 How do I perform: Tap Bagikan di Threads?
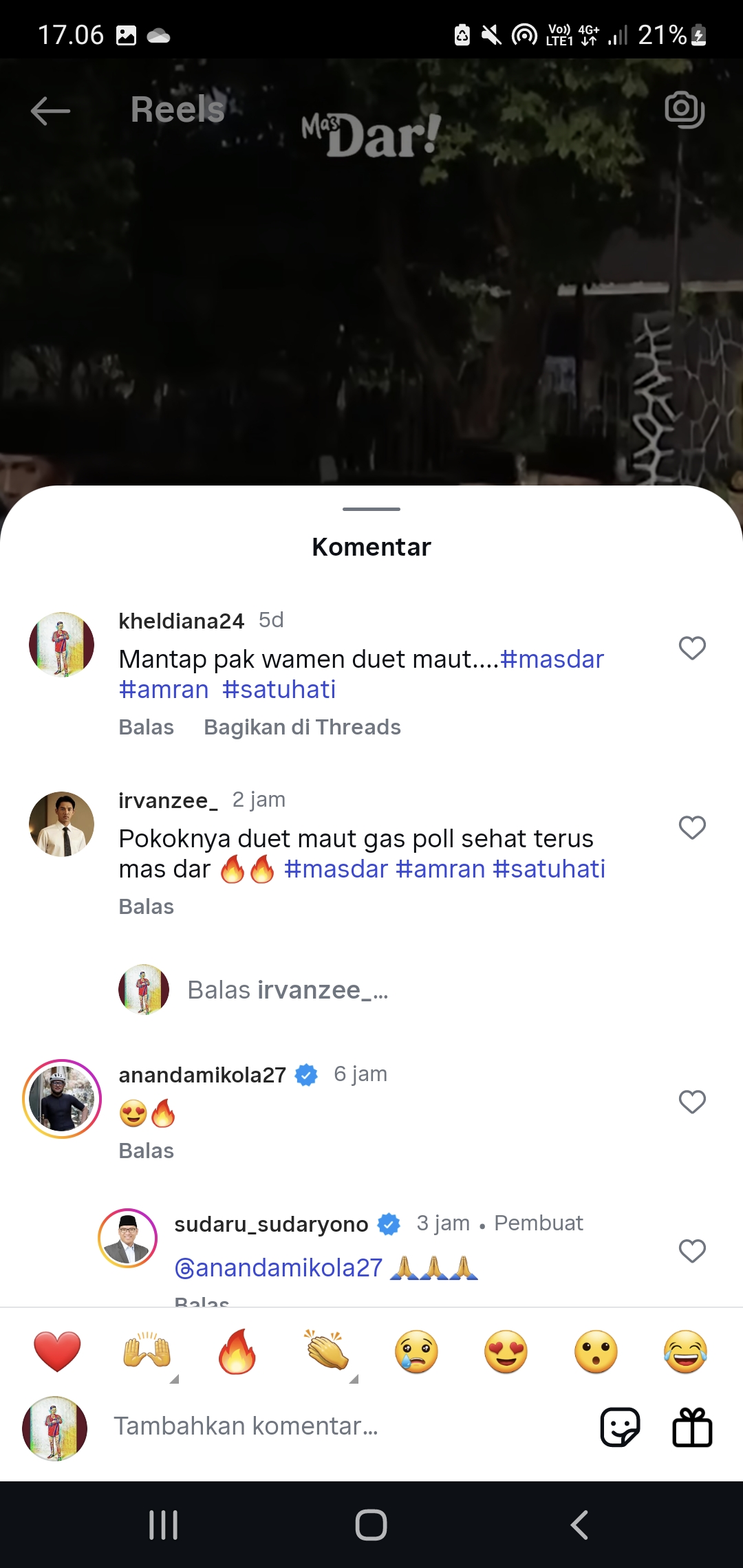pos(302,727)
